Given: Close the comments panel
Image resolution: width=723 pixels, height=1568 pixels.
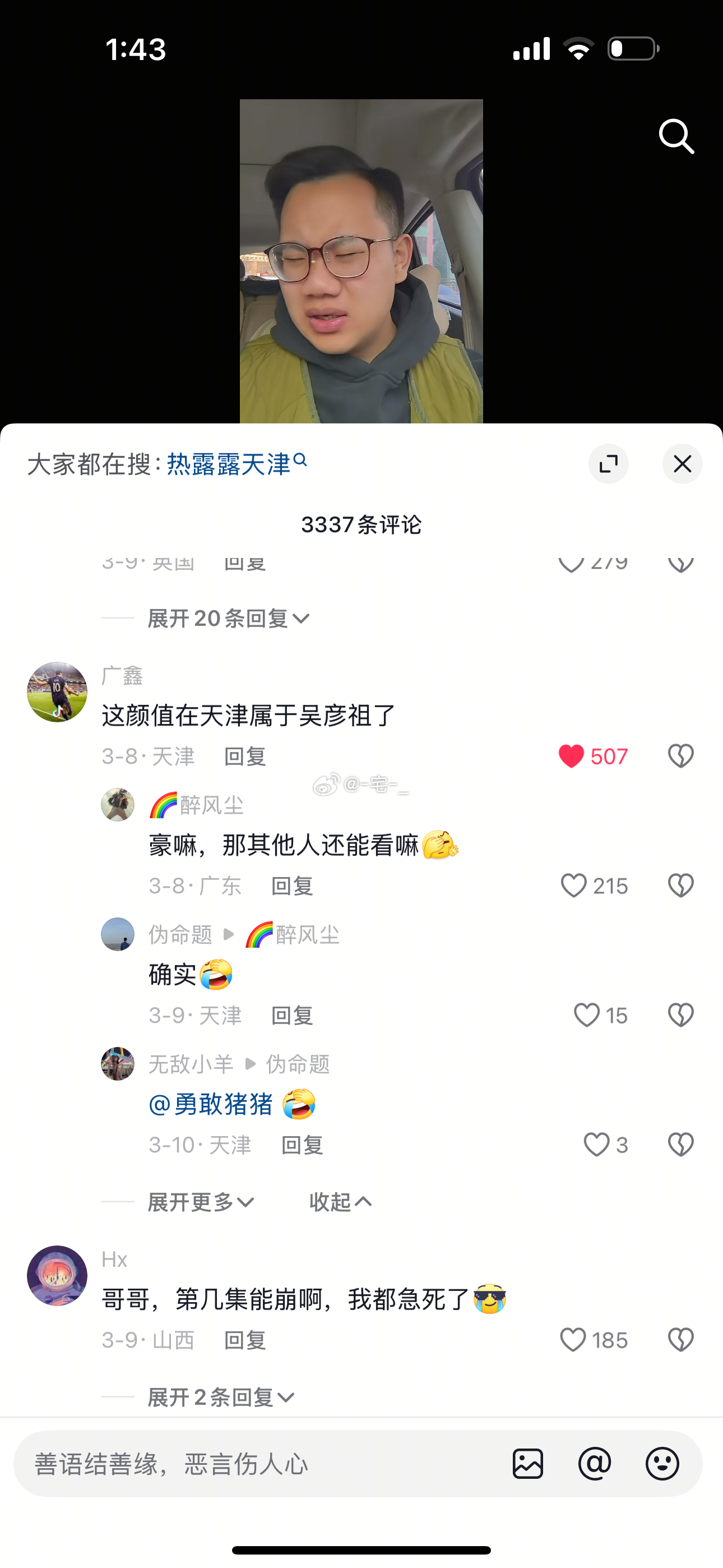Looking at the screenshot, I should (682, 464).
